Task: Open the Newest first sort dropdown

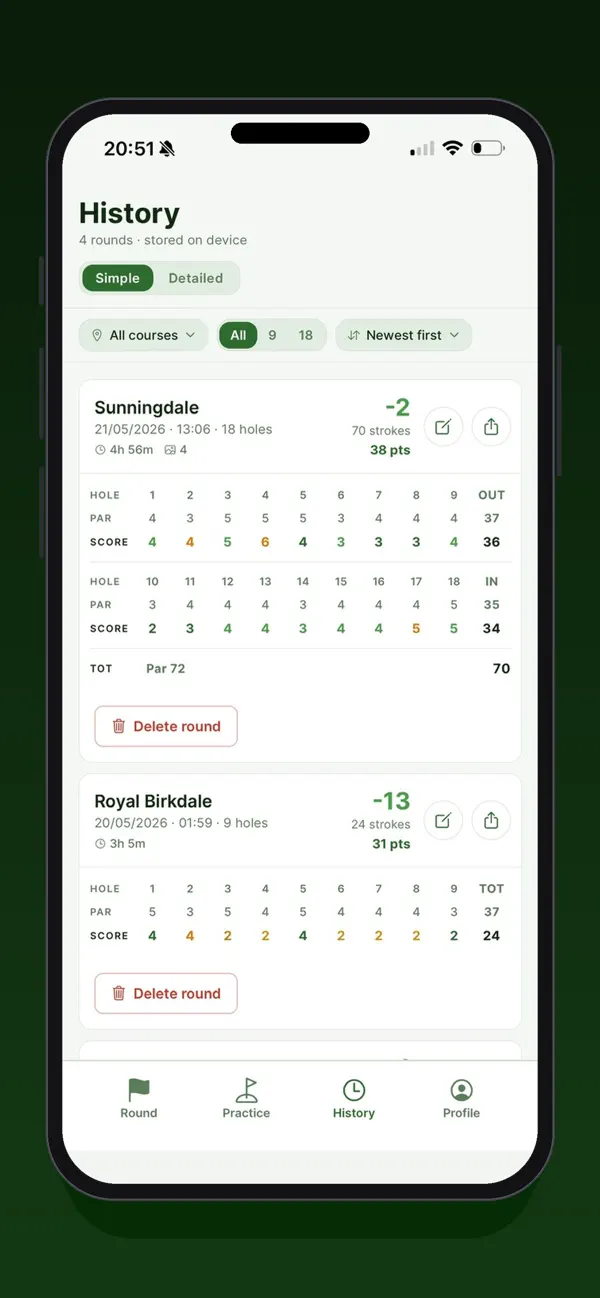Action: coord(403,335)
